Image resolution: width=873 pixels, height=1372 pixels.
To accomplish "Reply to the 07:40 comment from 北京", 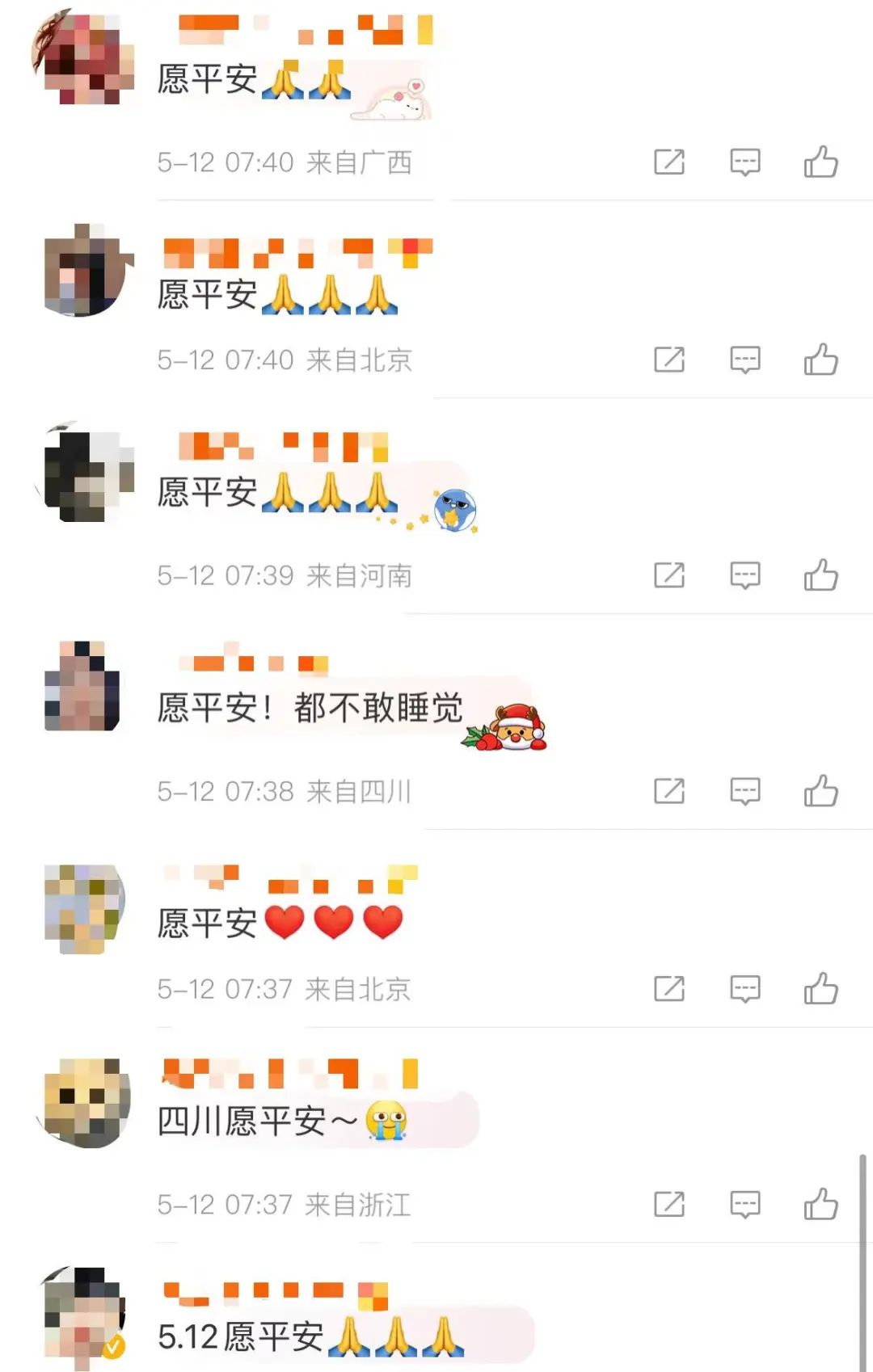I will click(744, 360).
